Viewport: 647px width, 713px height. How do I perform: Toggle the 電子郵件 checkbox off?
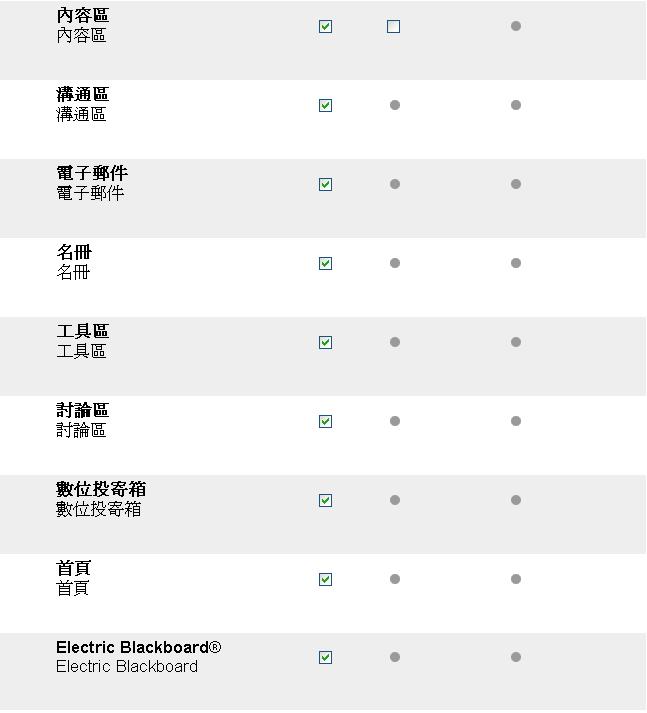click(x=325, y=184)
